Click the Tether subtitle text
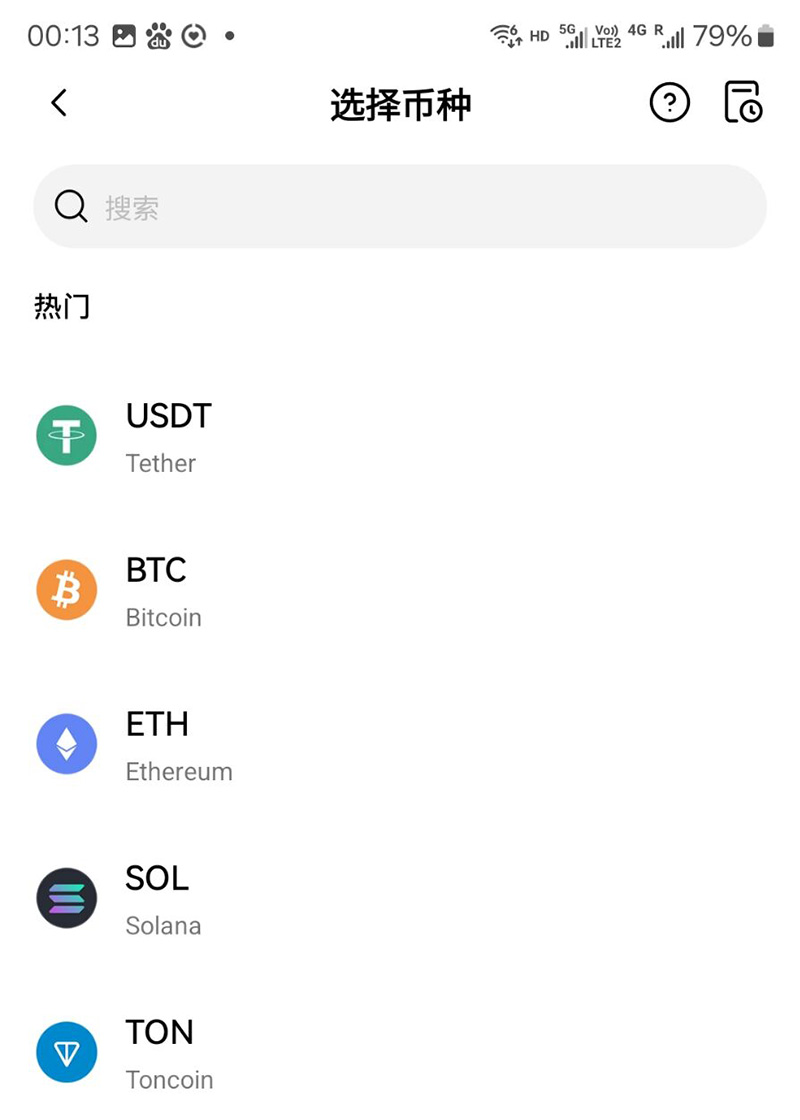800x1120 pixels. pos(160,463)
